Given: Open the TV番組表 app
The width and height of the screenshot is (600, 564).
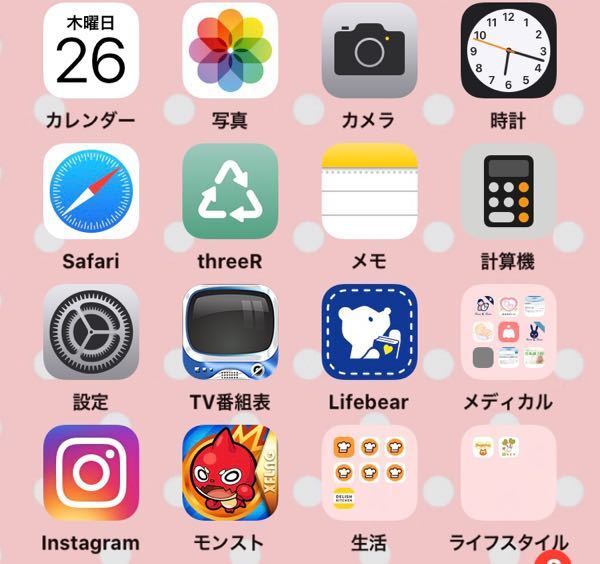Looking at the screenshot, I should point(230,332).
